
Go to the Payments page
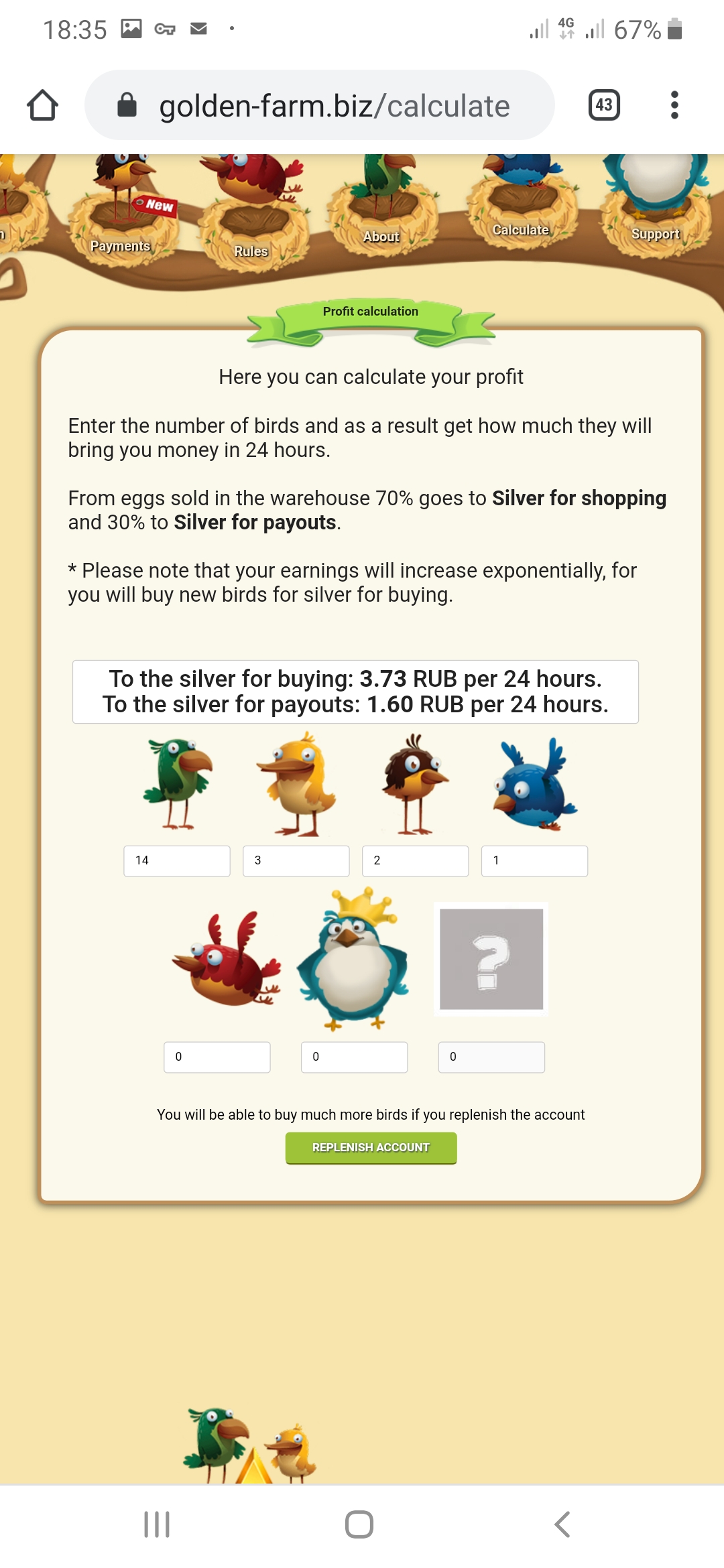point(120,245)
